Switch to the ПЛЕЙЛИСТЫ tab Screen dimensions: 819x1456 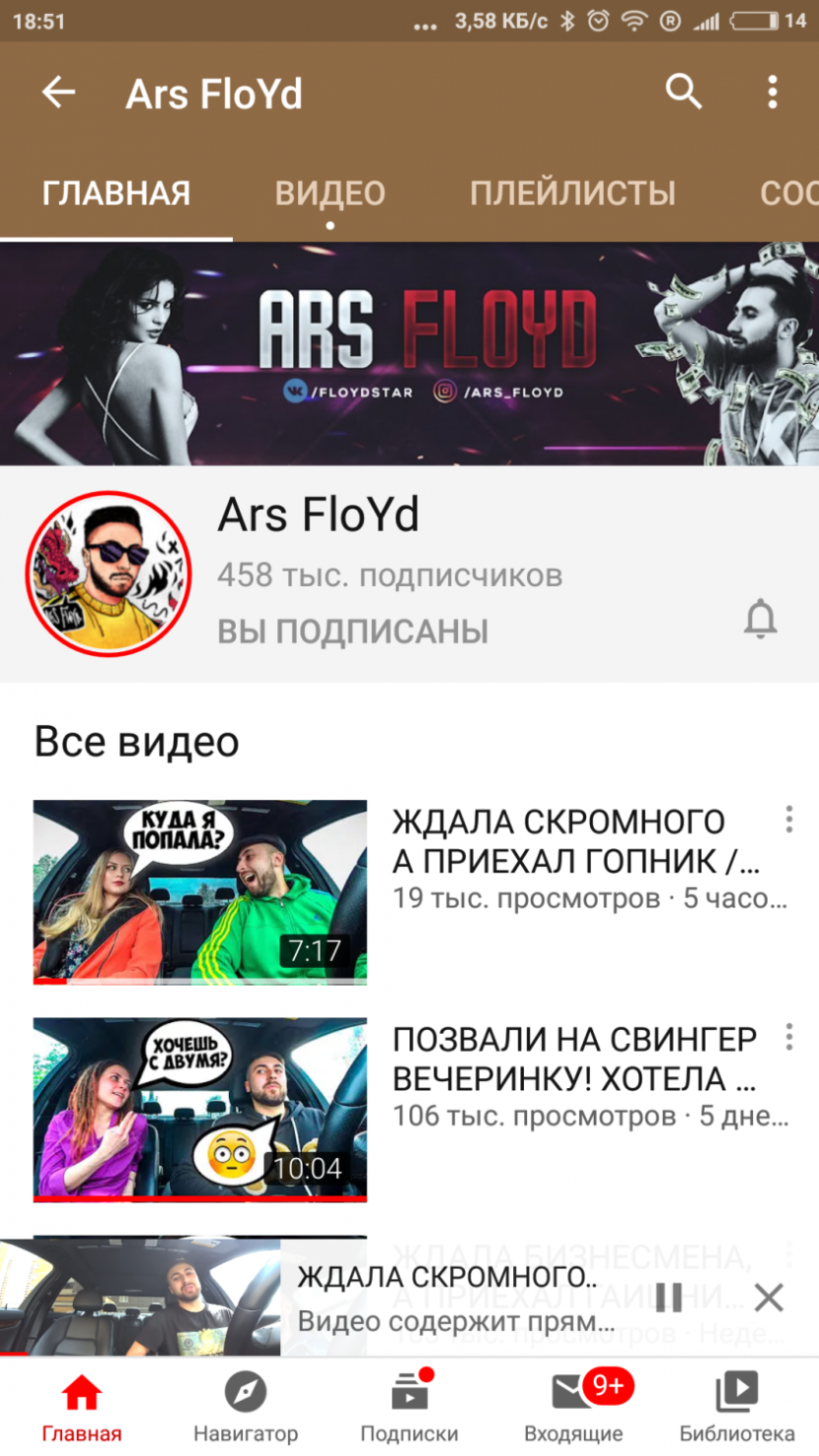pyautogui.click(x=572, y=193)
